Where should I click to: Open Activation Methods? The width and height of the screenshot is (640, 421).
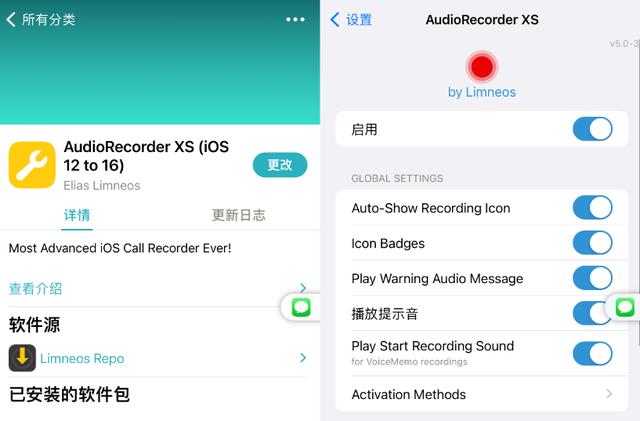(x=482, y=394)
